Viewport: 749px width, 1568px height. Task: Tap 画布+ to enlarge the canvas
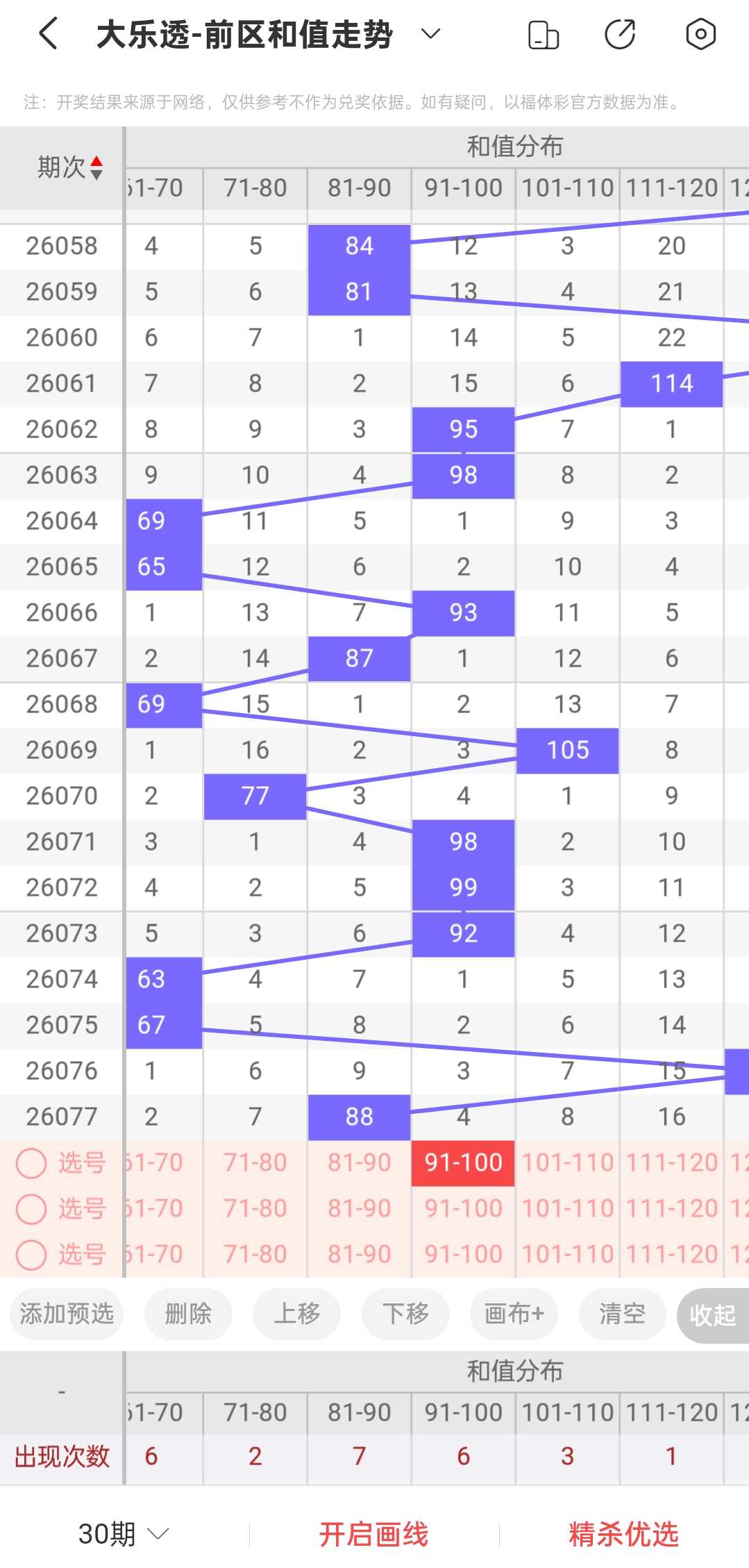click(514, 1314)
